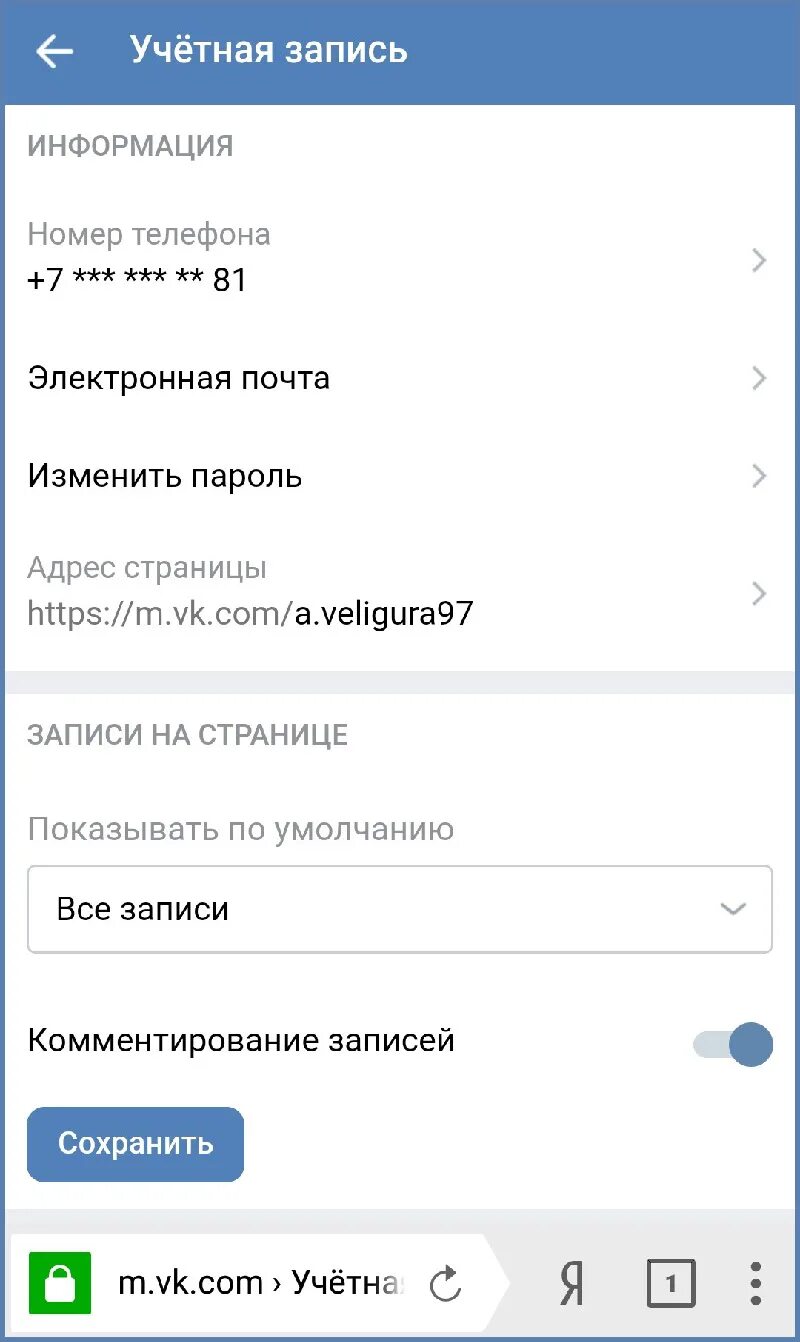
Task: Open the browser tabs counter
Action: point(671,1283)
